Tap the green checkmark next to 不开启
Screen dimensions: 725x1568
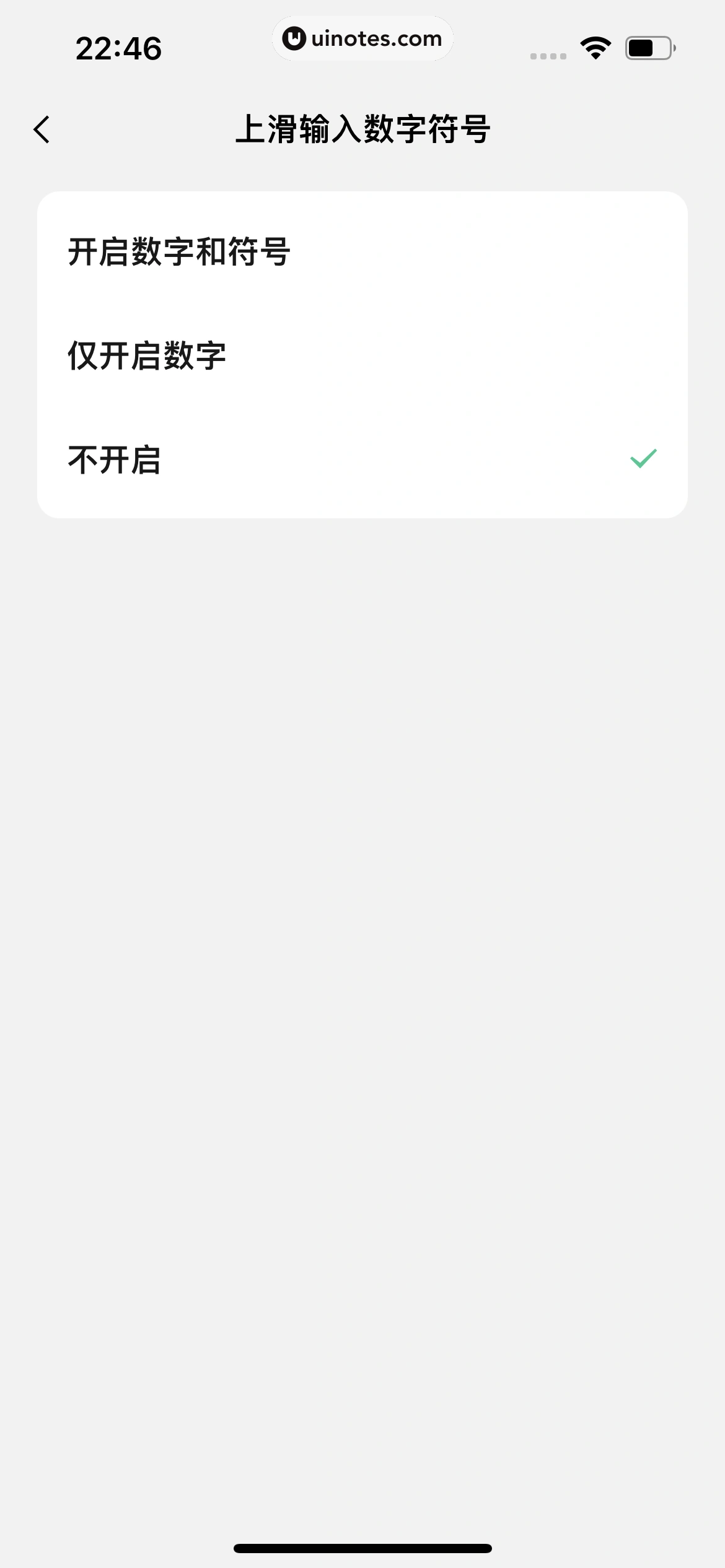pos(643,458)
